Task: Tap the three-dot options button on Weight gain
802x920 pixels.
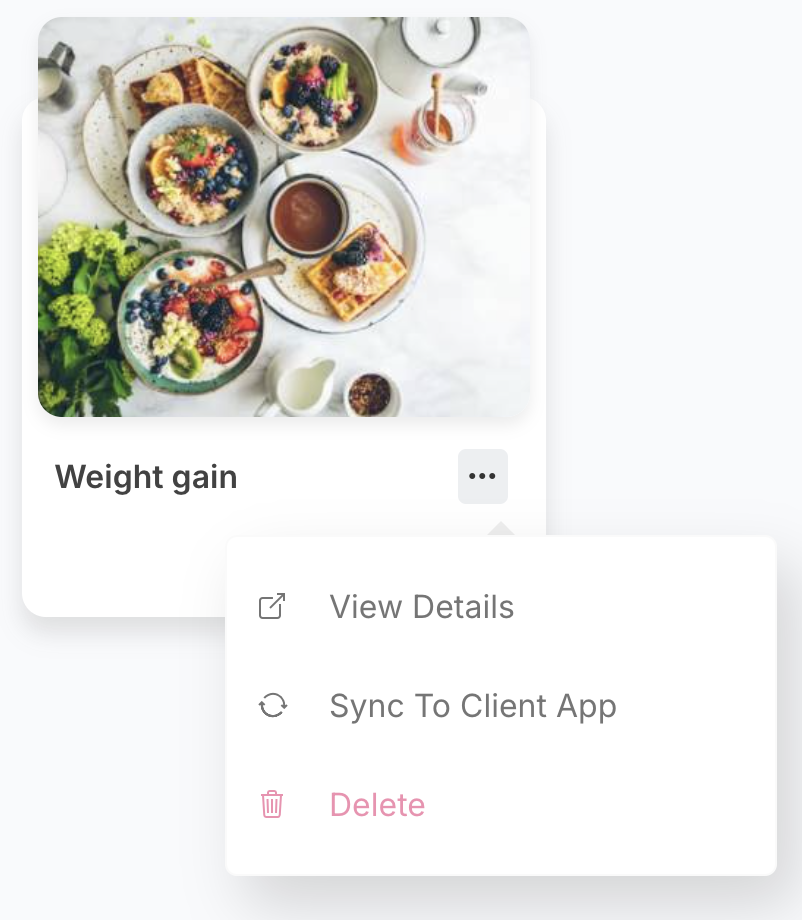Action: tap(482, 477)
